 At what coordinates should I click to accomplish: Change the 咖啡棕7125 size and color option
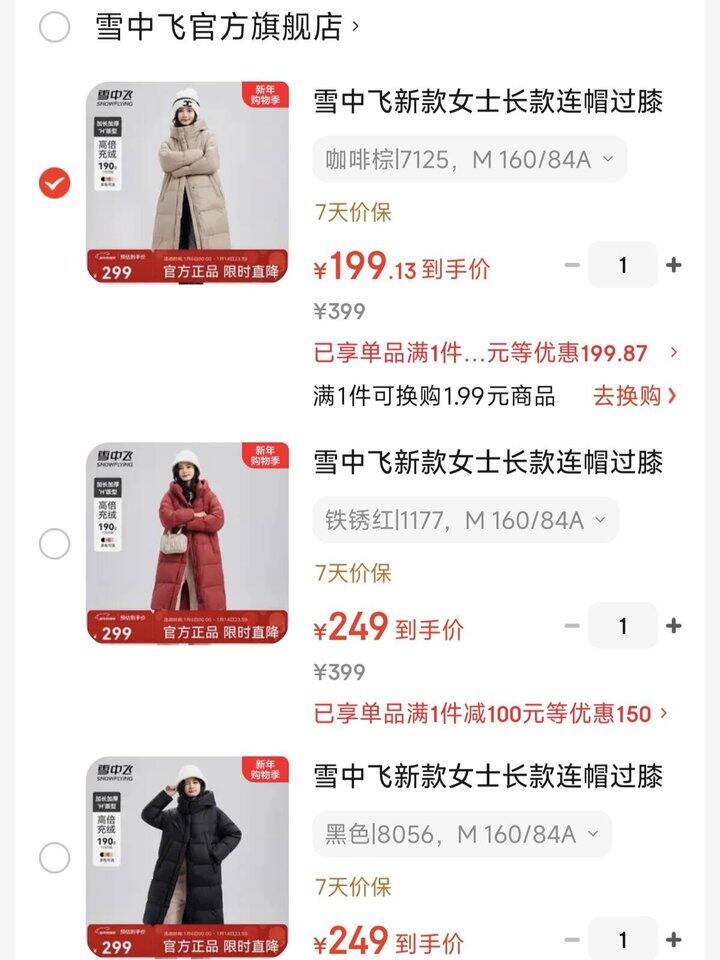[470, 159]
